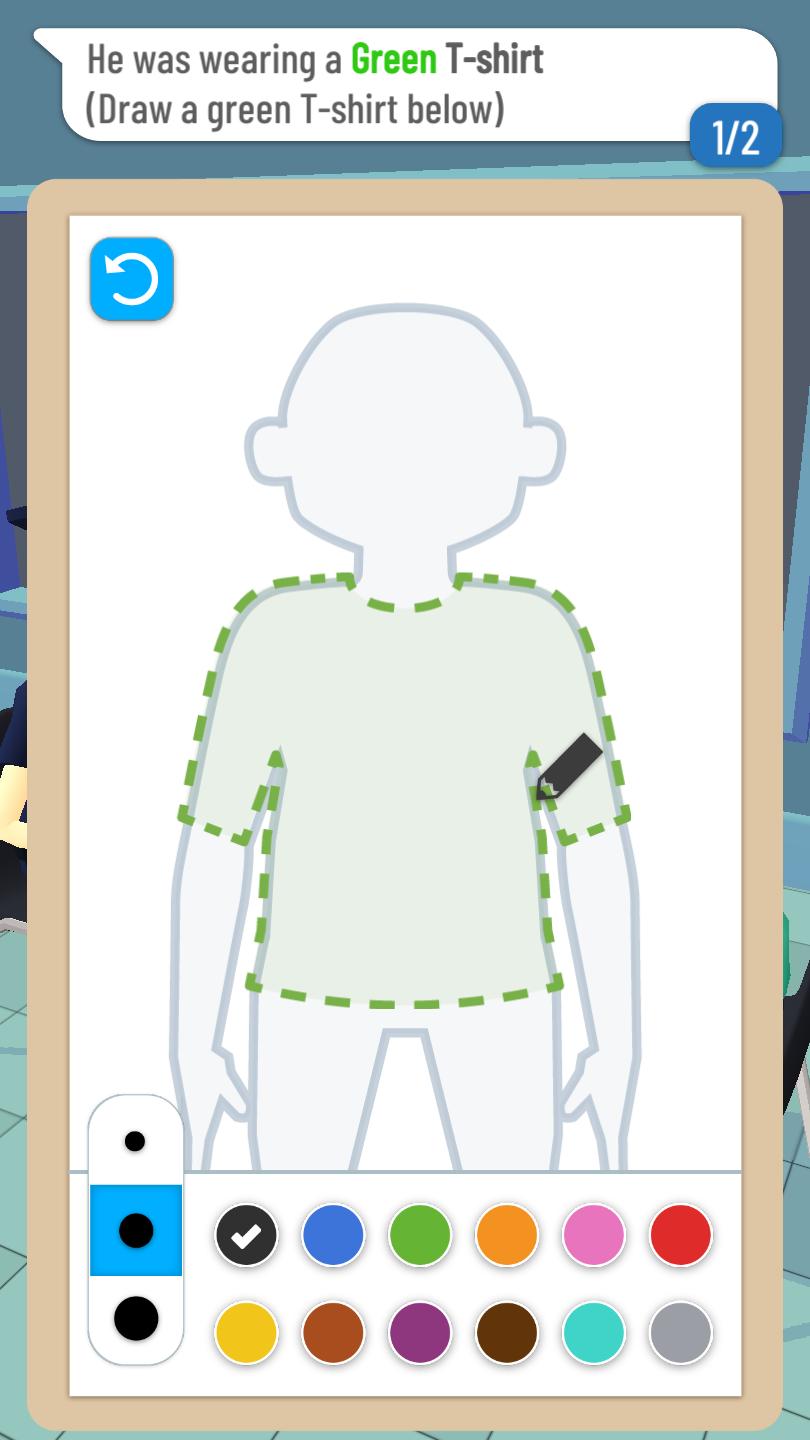Pick the largest brush size
This screenshot has height=1440, width=810.
136,1319
